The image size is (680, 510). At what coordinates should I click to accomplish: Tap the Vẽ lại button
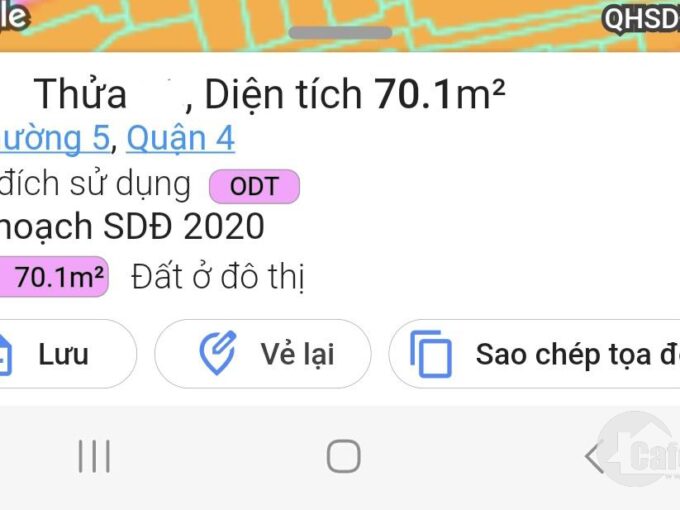[x=263, y=354]
